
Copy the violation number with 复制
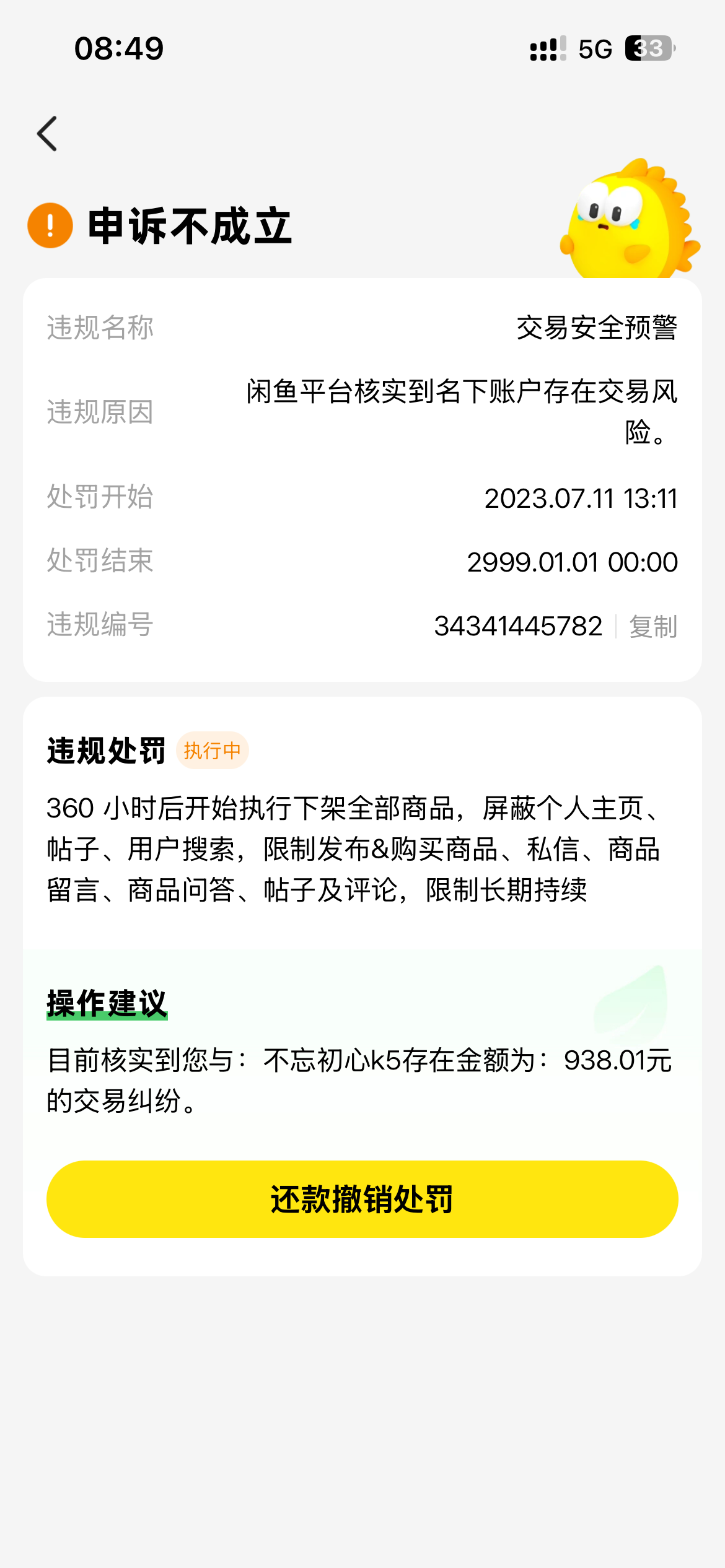pos(653,626)
